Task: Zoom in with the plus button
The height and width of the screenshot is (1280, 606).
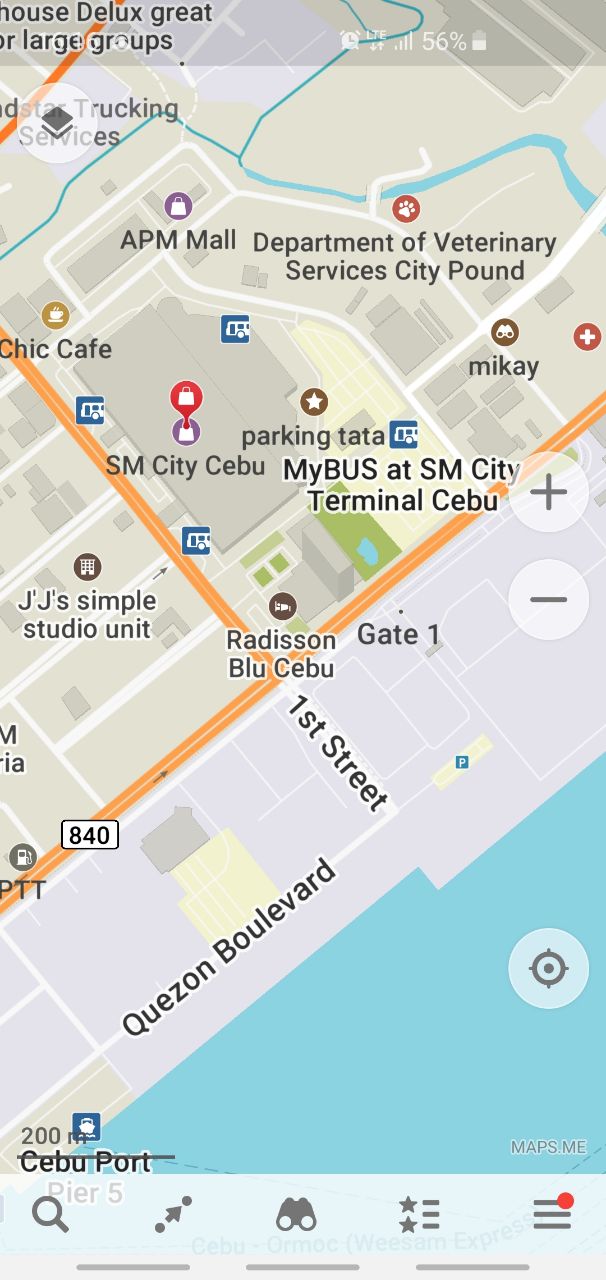Action: click(x=548, y=493)
